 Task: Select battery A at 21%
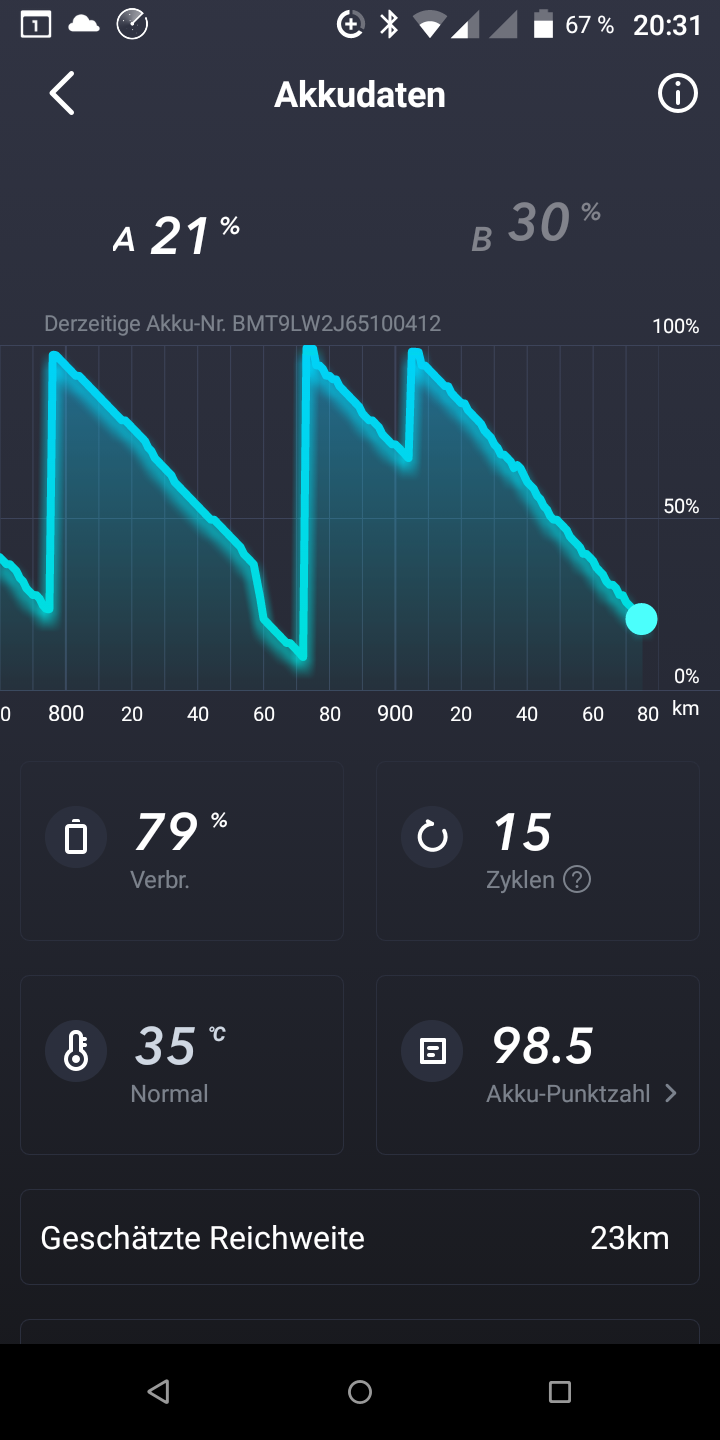click(x=177, y=235)
